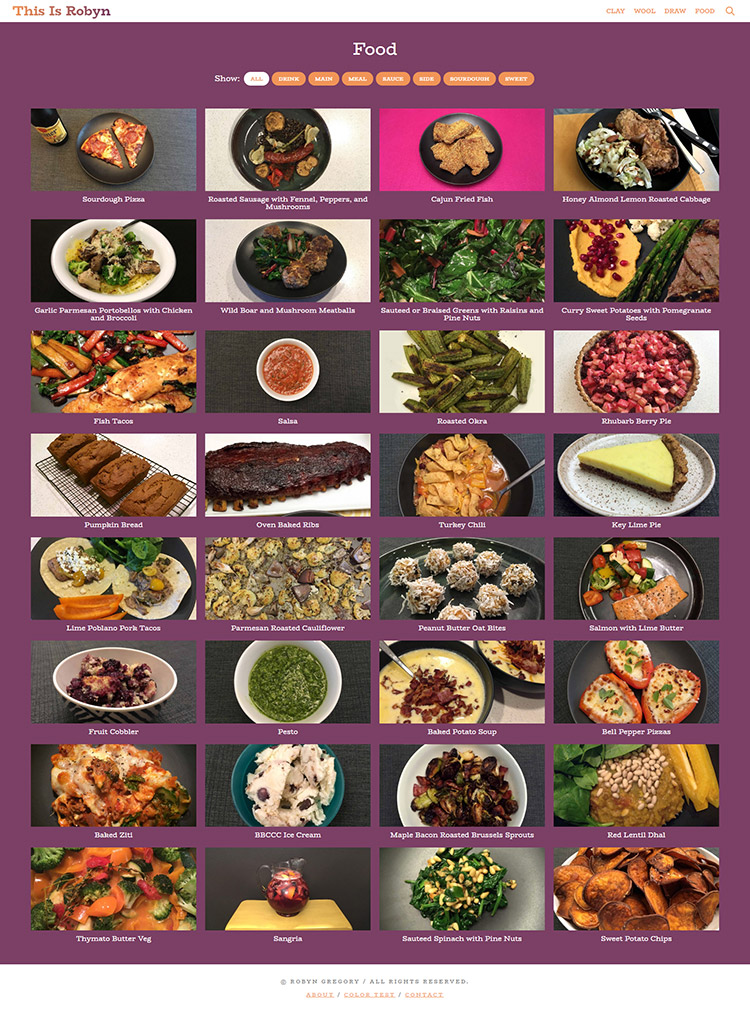Open the Sourdough Pizza recipe
This screenshot has height=1012, width=750.
point(113,150)
